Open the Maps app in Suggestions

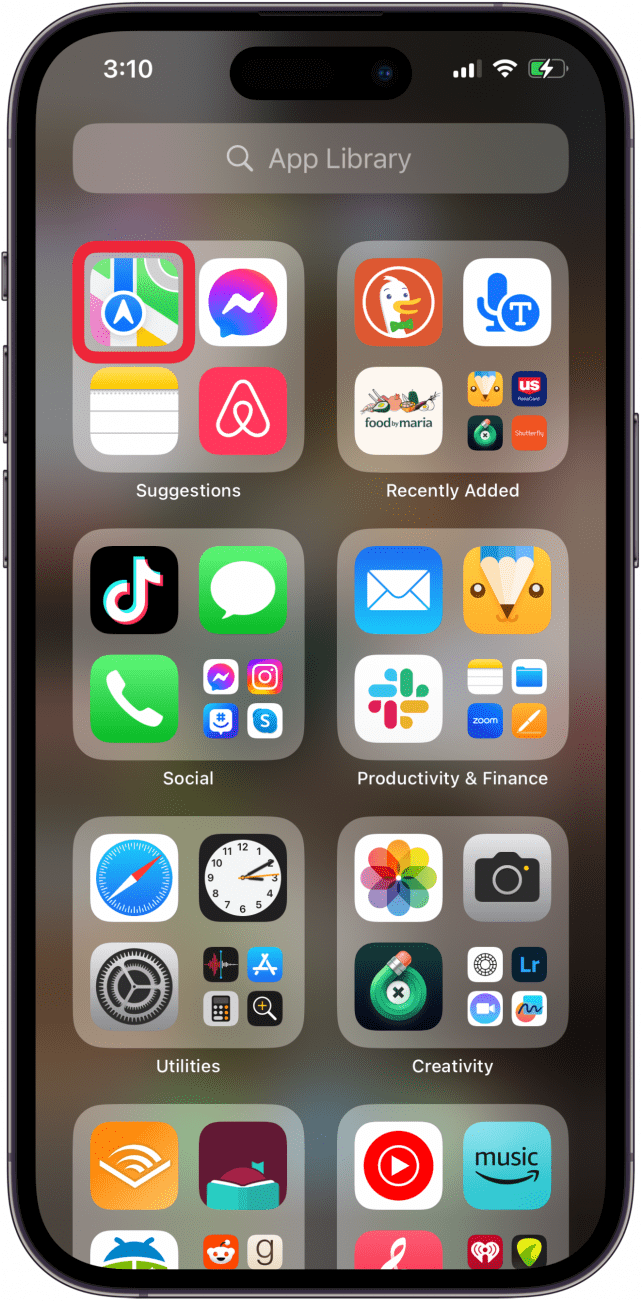coord(134,303)
